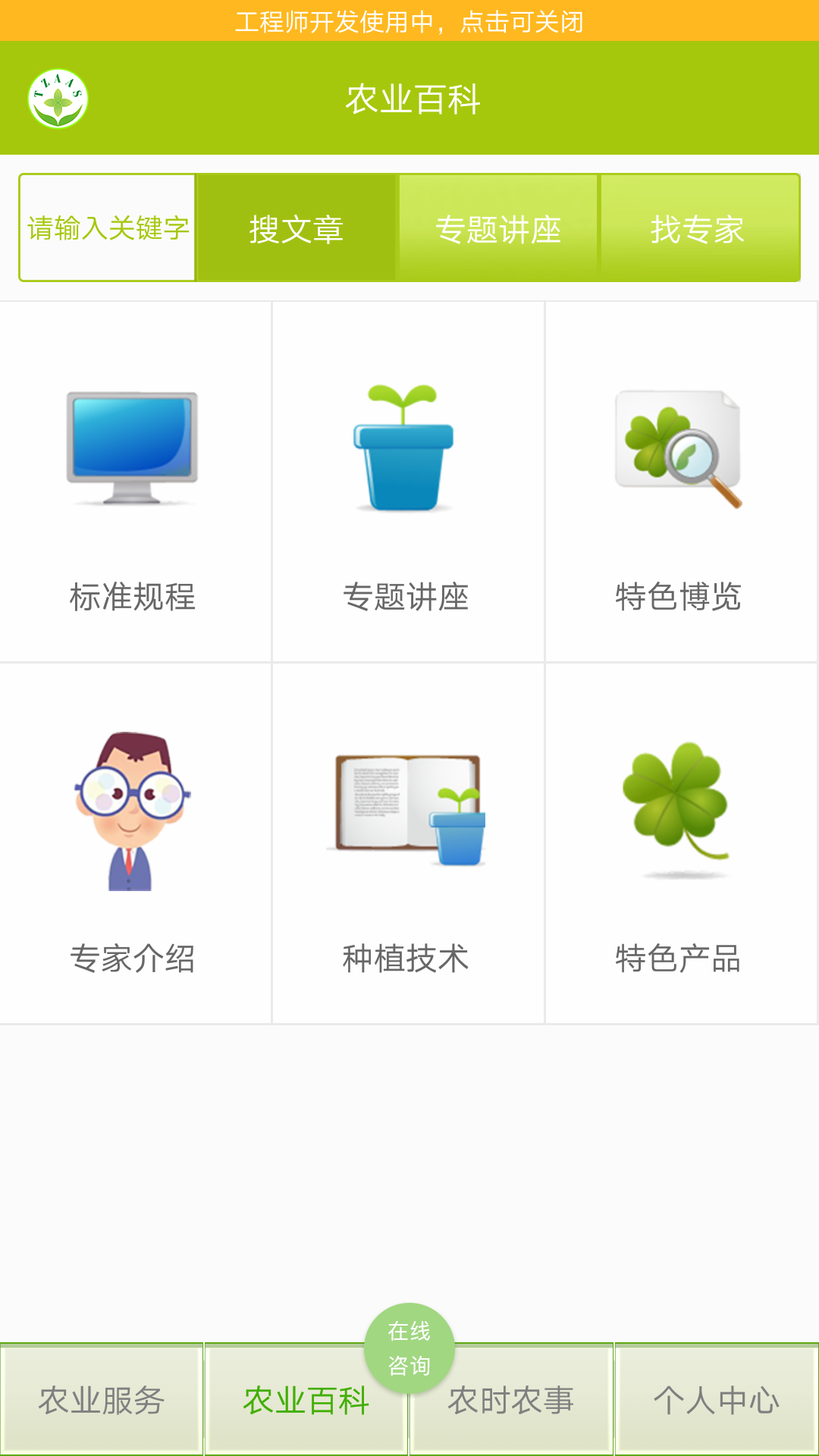Dismiss the 工程师开发使用中 banner
The width and height of the screenshot is (819, 1456).
[409, 22]
